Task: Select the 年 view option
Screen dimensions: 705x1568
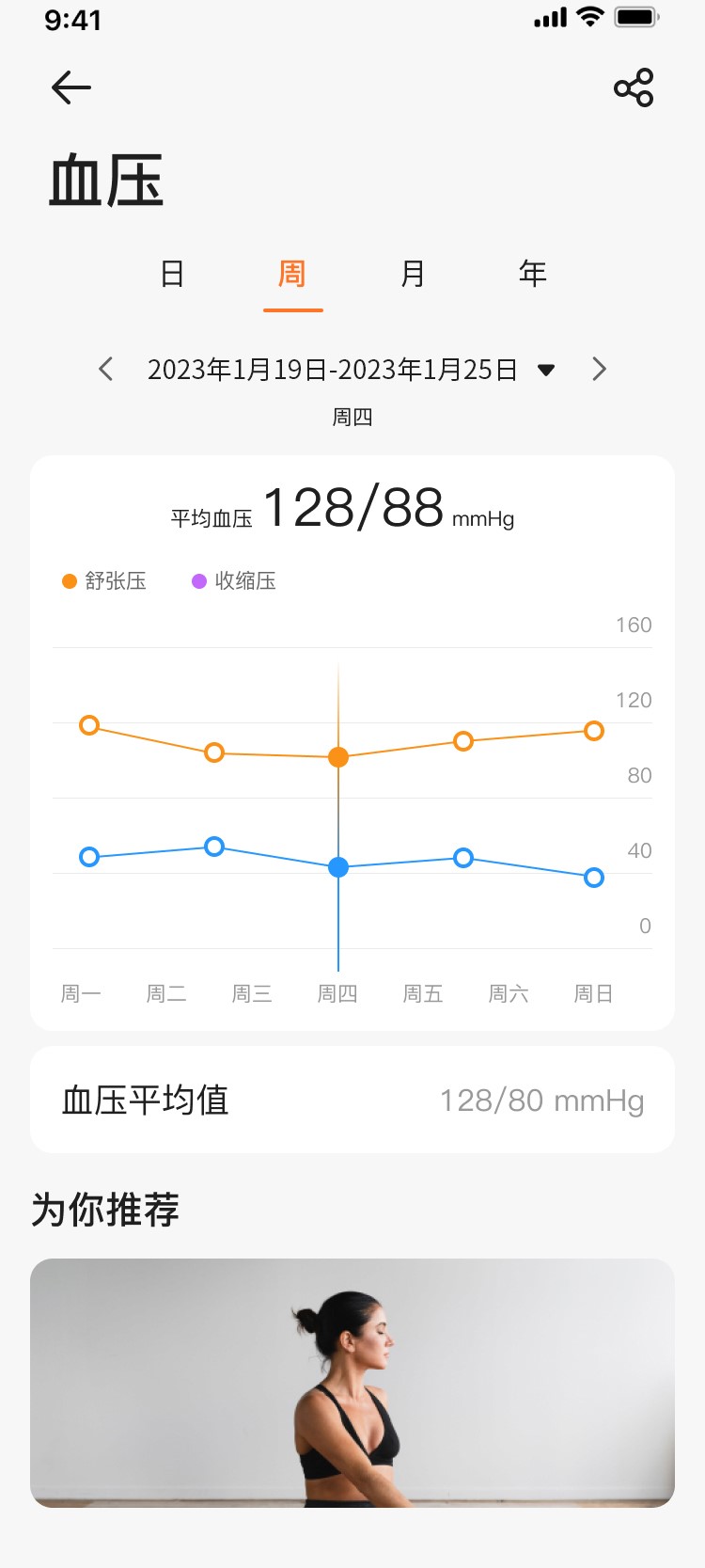Action: 532,274
